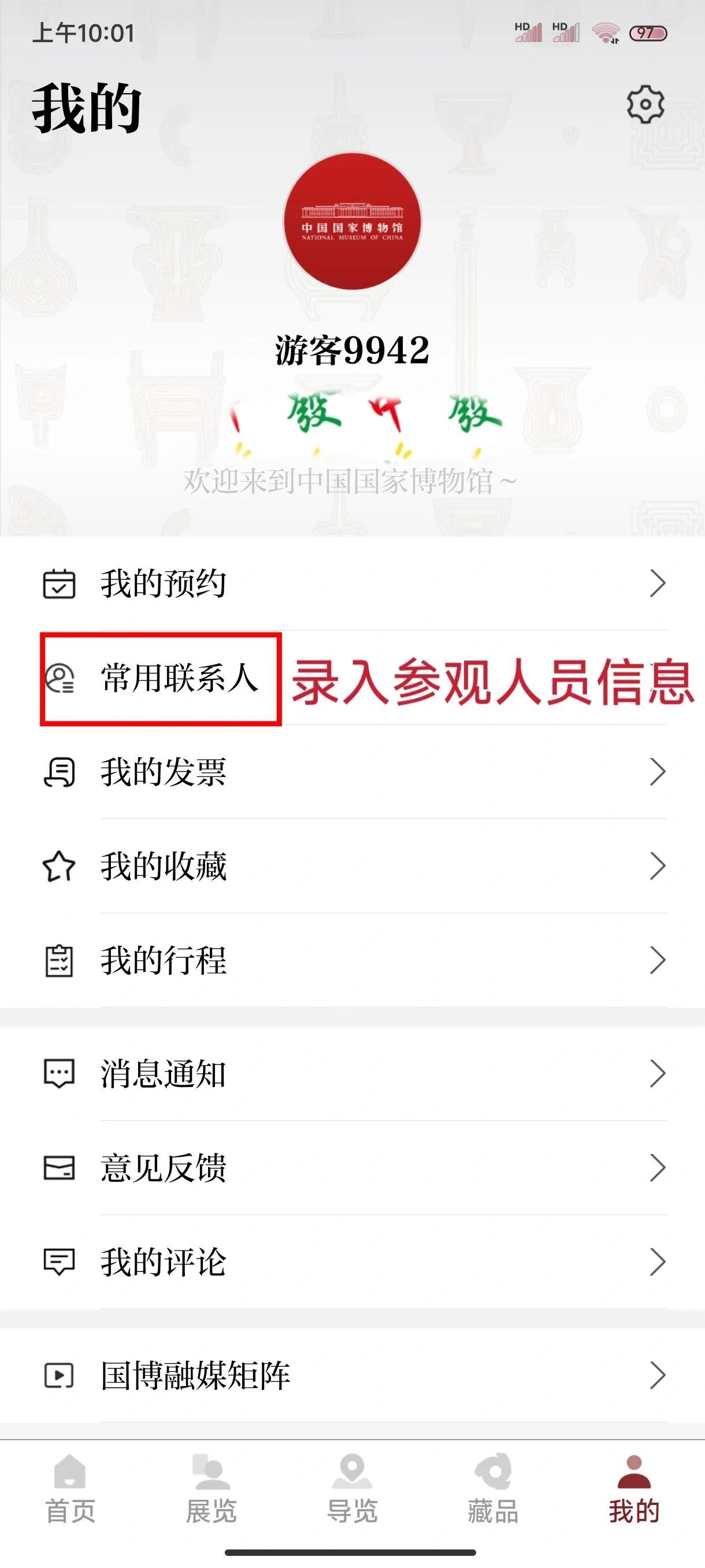The image size is (705, 1568).
Task: Go to 我的行程 itinerary
Action: point(353,960)
